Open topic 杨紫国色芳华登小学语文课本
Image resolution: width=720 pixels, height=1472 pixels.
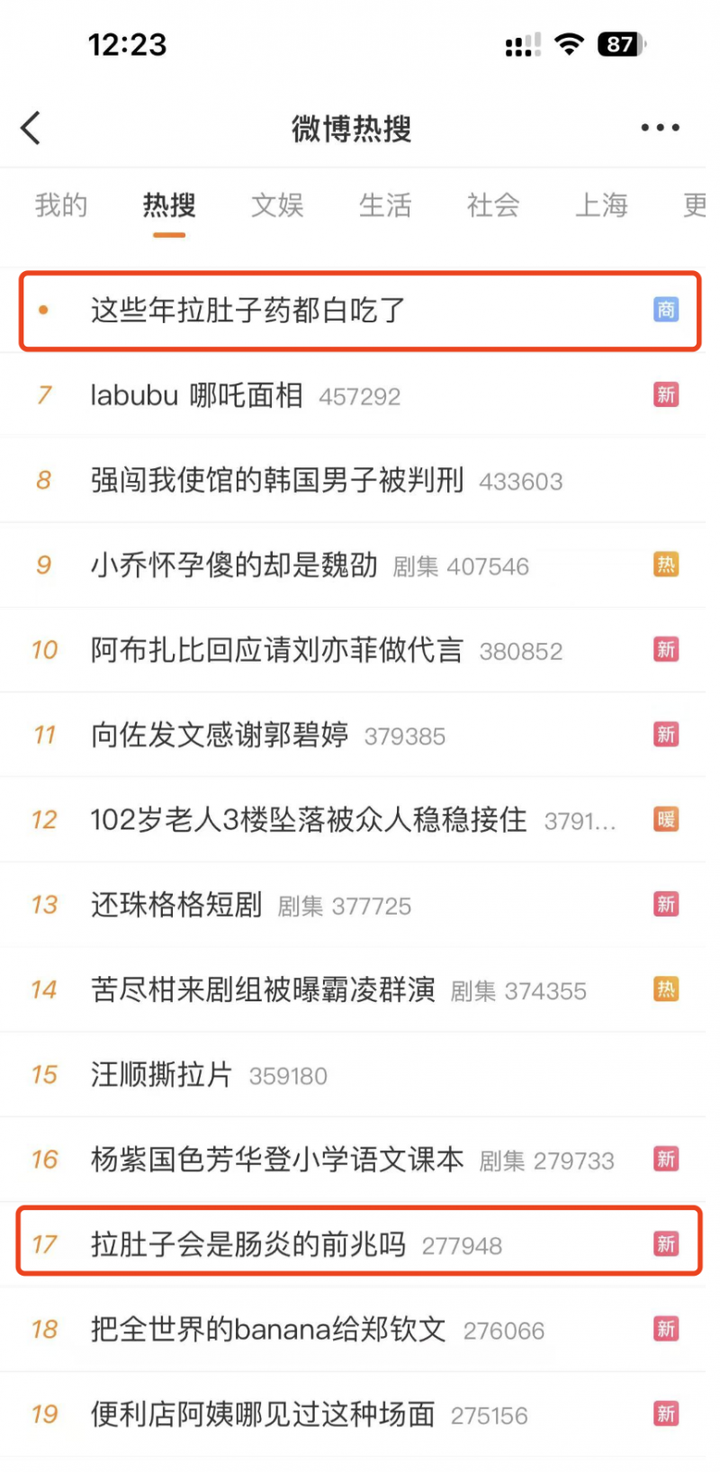277,1160
